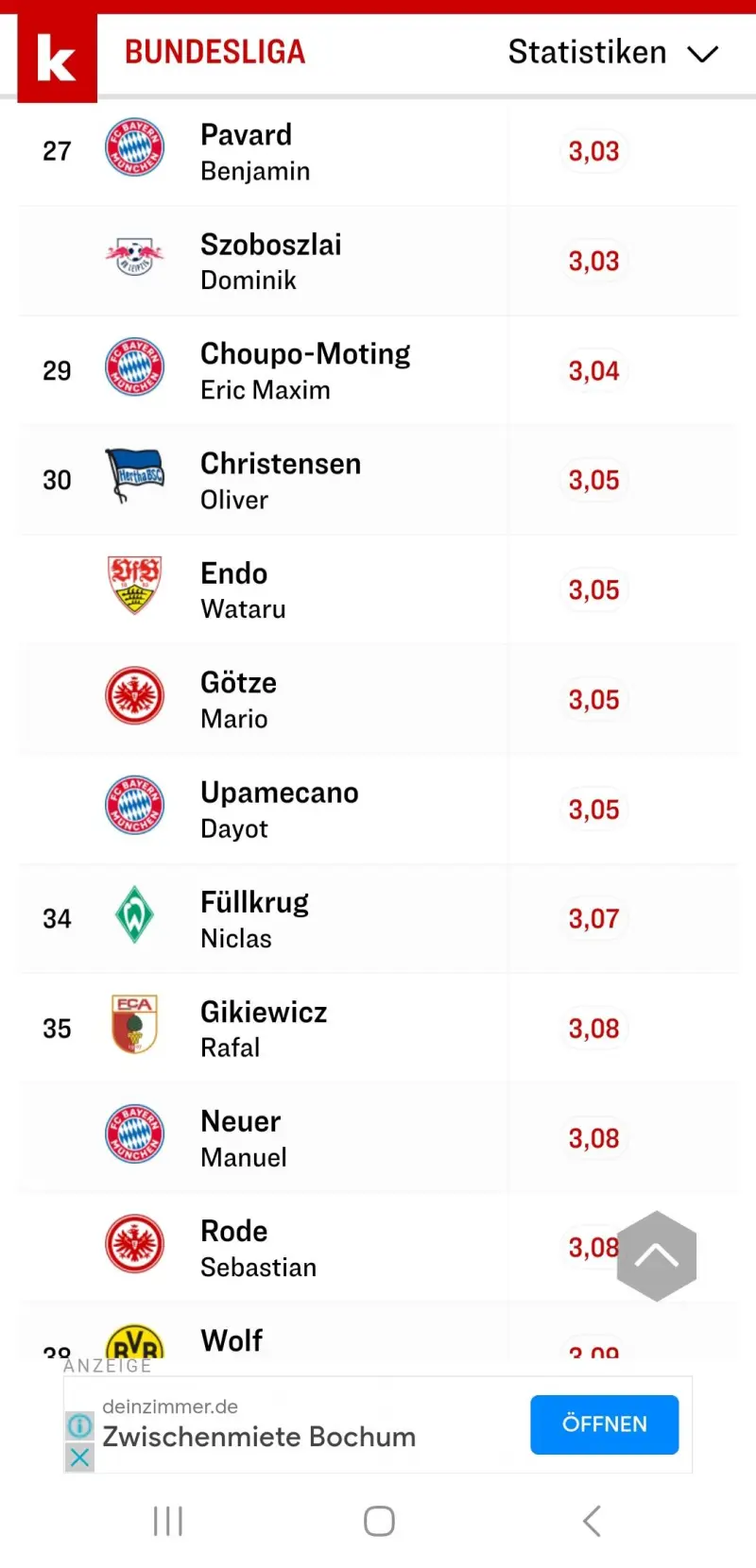Open Rafal Gikiewicz's player row
756x1568 pixels.
pyautogui.click(x=378, y=1029)
